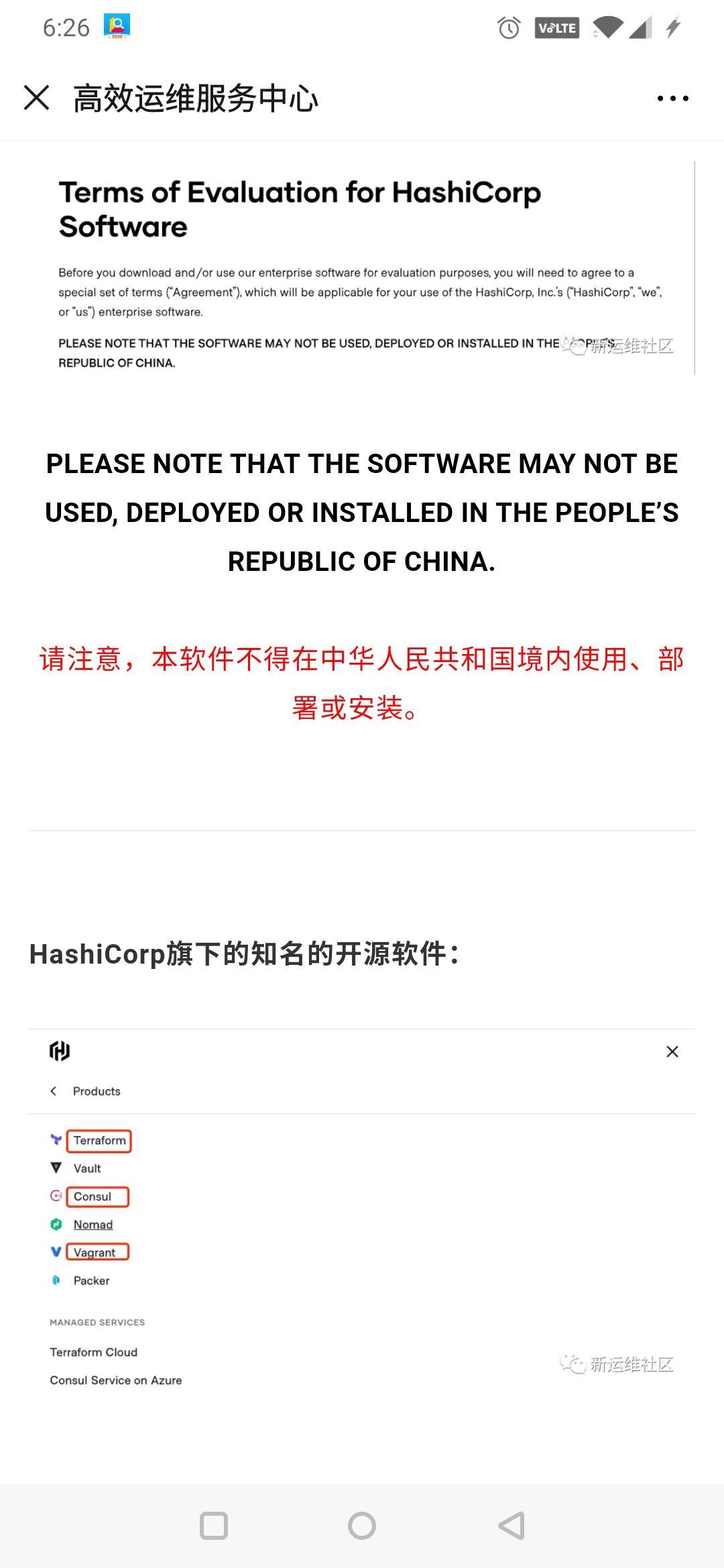This screenshot has width=724, height=1568.
Task: Go back using system navigation
Action: (x=511, y=1526)
